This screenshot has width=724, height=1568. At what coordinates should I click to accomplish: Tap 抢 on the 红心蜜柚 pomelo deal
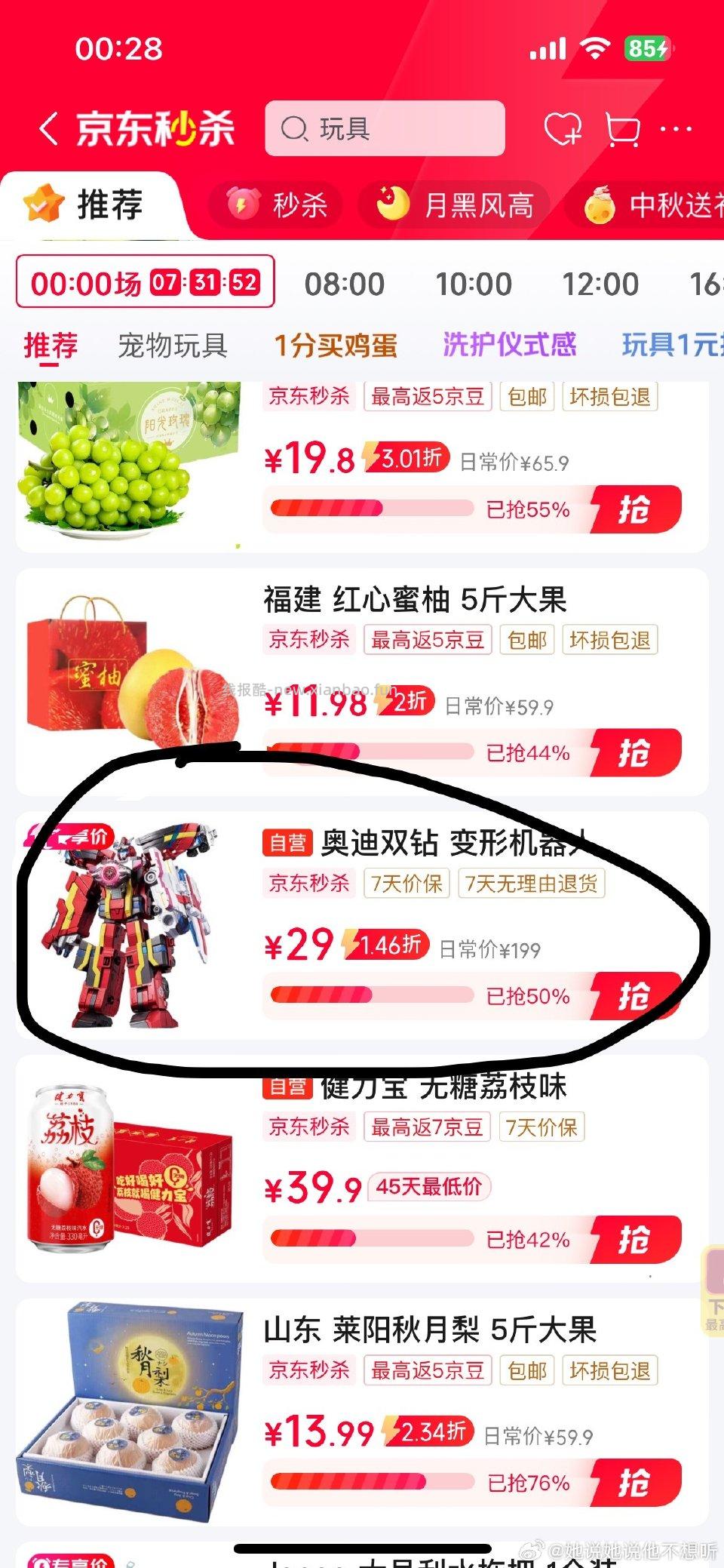[637, 752]
